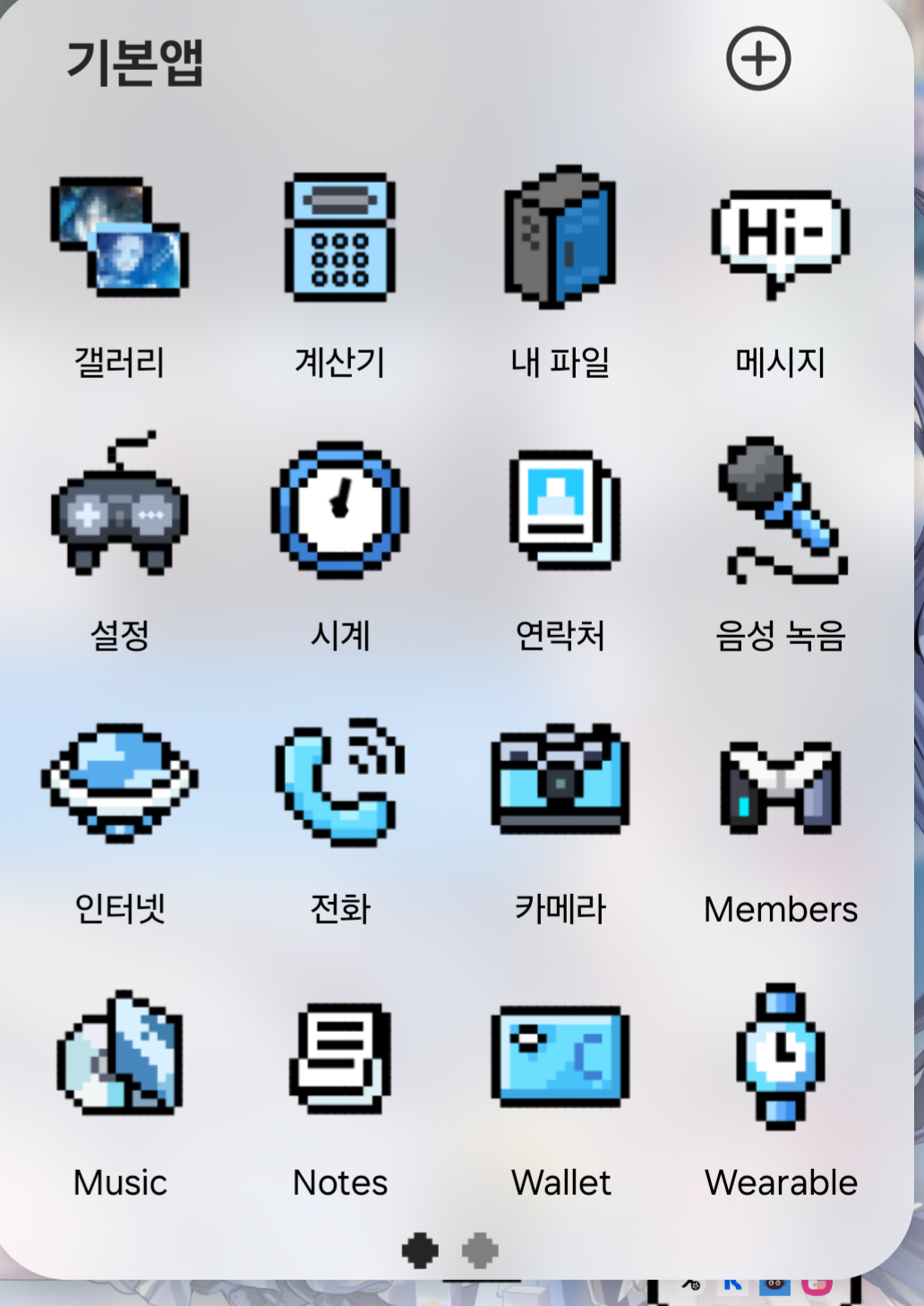Open the 인터넷 browser
Image resolution: width=924 pixels, height=1306 pixels.
click(119, 783)
